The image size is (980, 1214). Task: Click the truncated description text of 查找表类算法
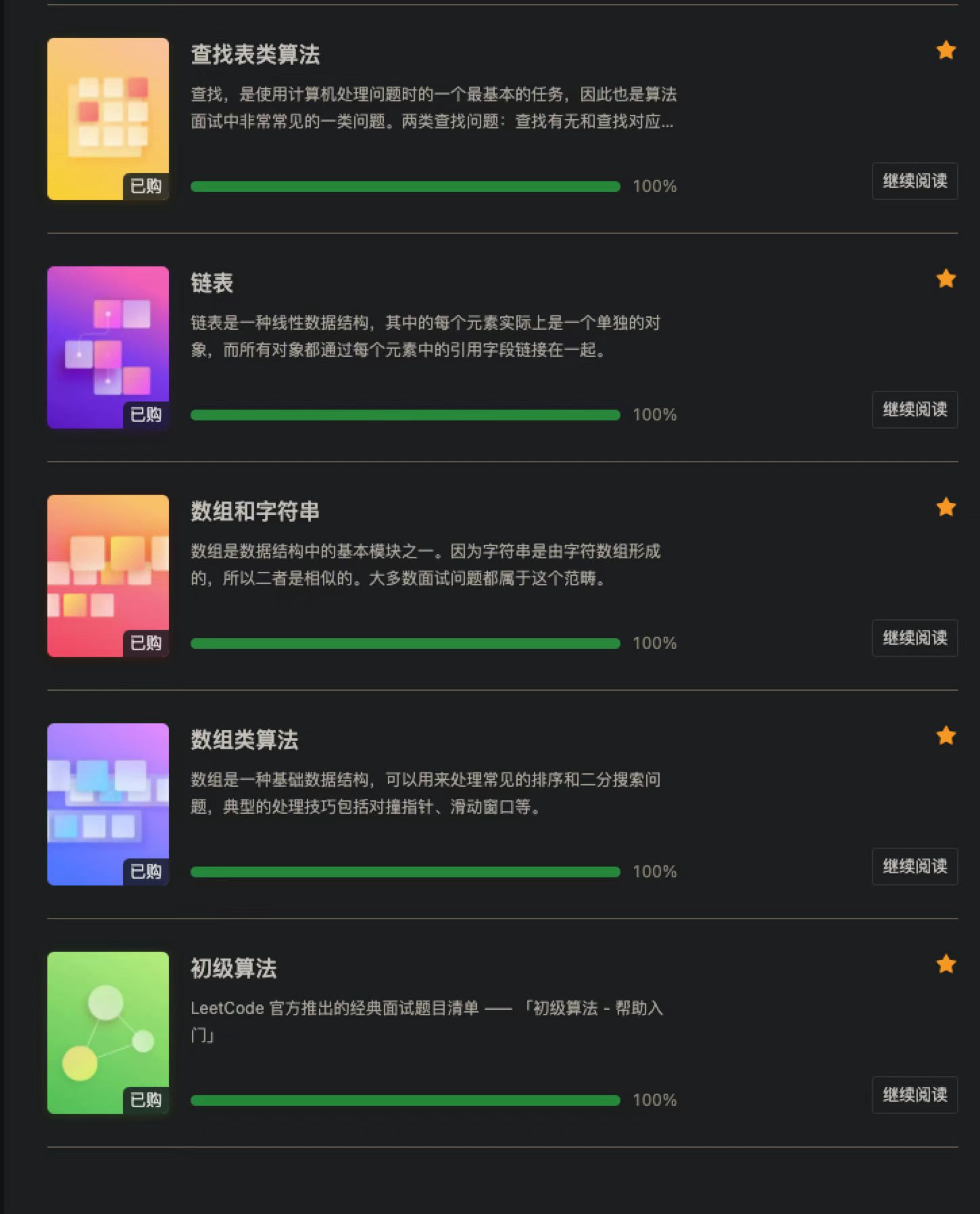[x=433, y=109]
